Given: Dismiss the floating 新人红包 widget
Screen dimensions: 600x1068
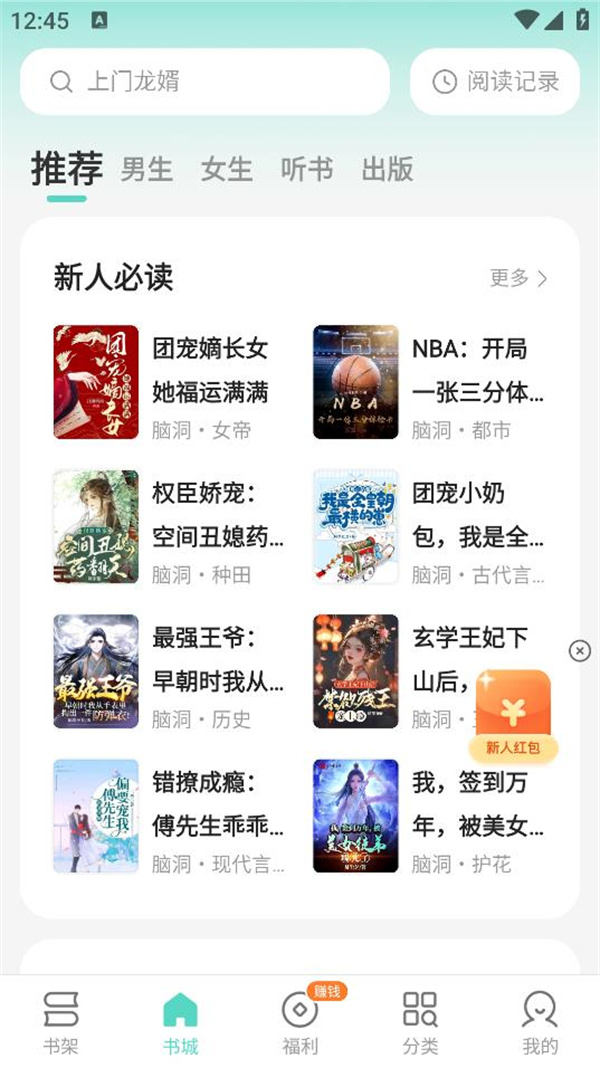Looking at the screenshot, I should point(580,651).
